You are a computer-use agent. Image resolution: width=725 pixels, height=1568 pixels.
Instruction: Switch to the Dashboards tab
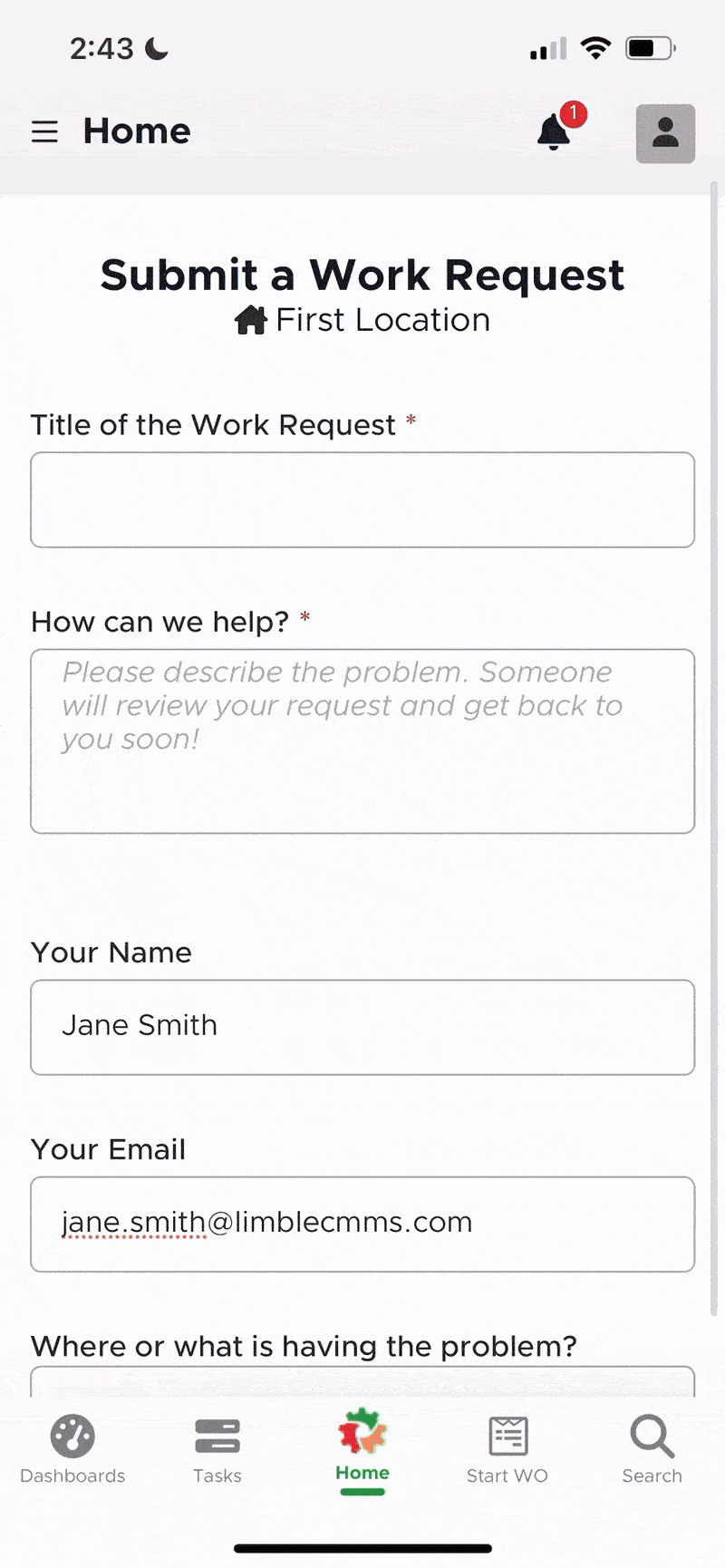[72, 1448]
